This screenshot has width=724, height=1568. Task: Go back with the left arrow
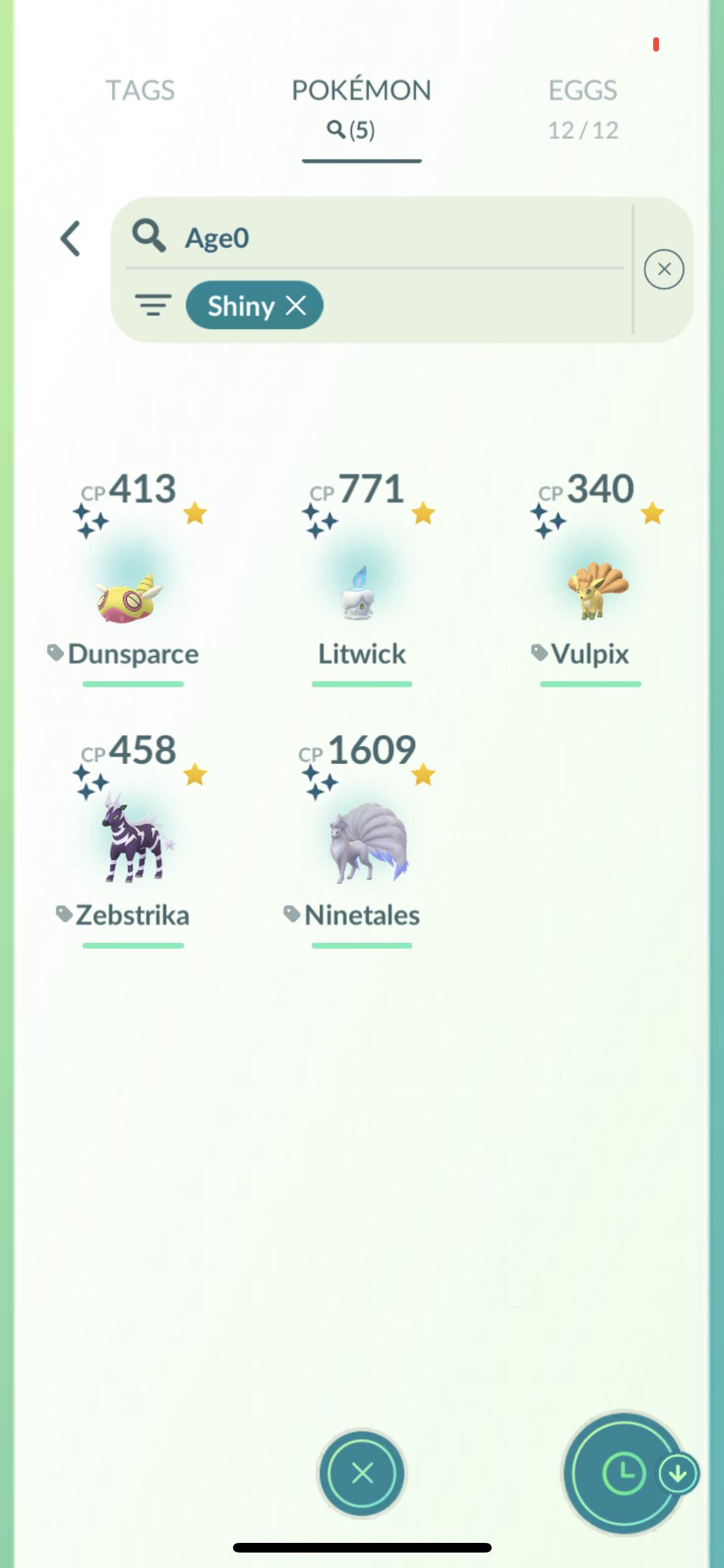pyautogui.click(x=71, y=239)
